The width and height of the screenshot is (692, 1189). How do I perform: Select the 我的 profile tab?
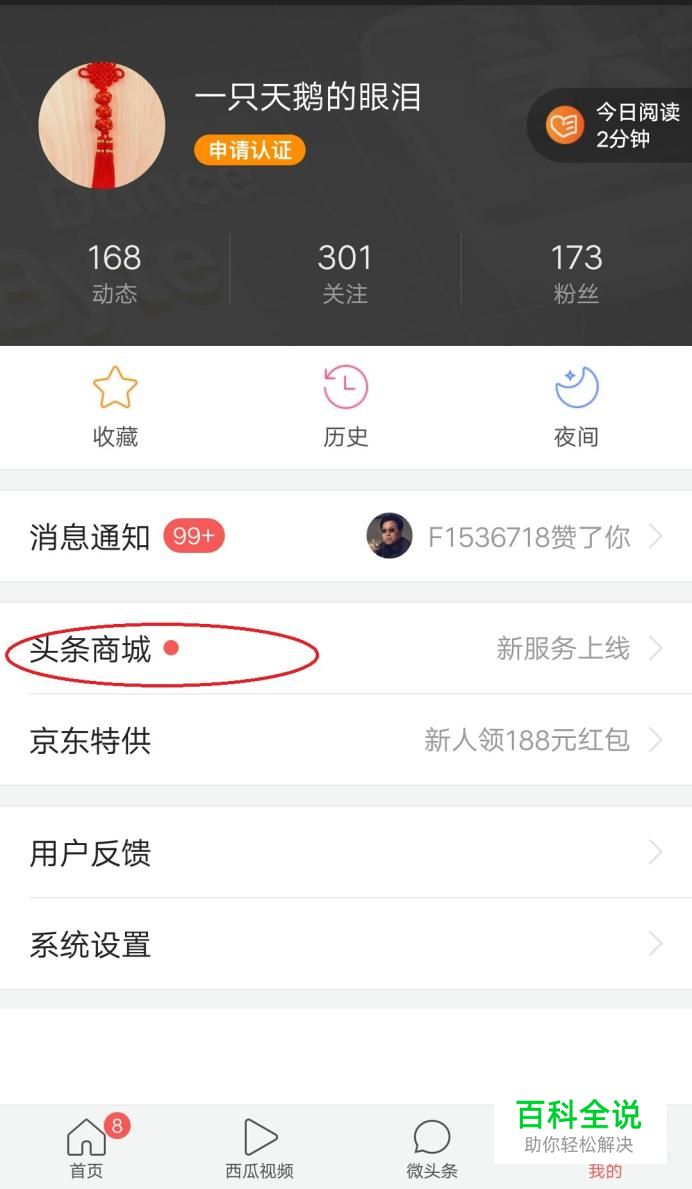tap(605, 1170)
